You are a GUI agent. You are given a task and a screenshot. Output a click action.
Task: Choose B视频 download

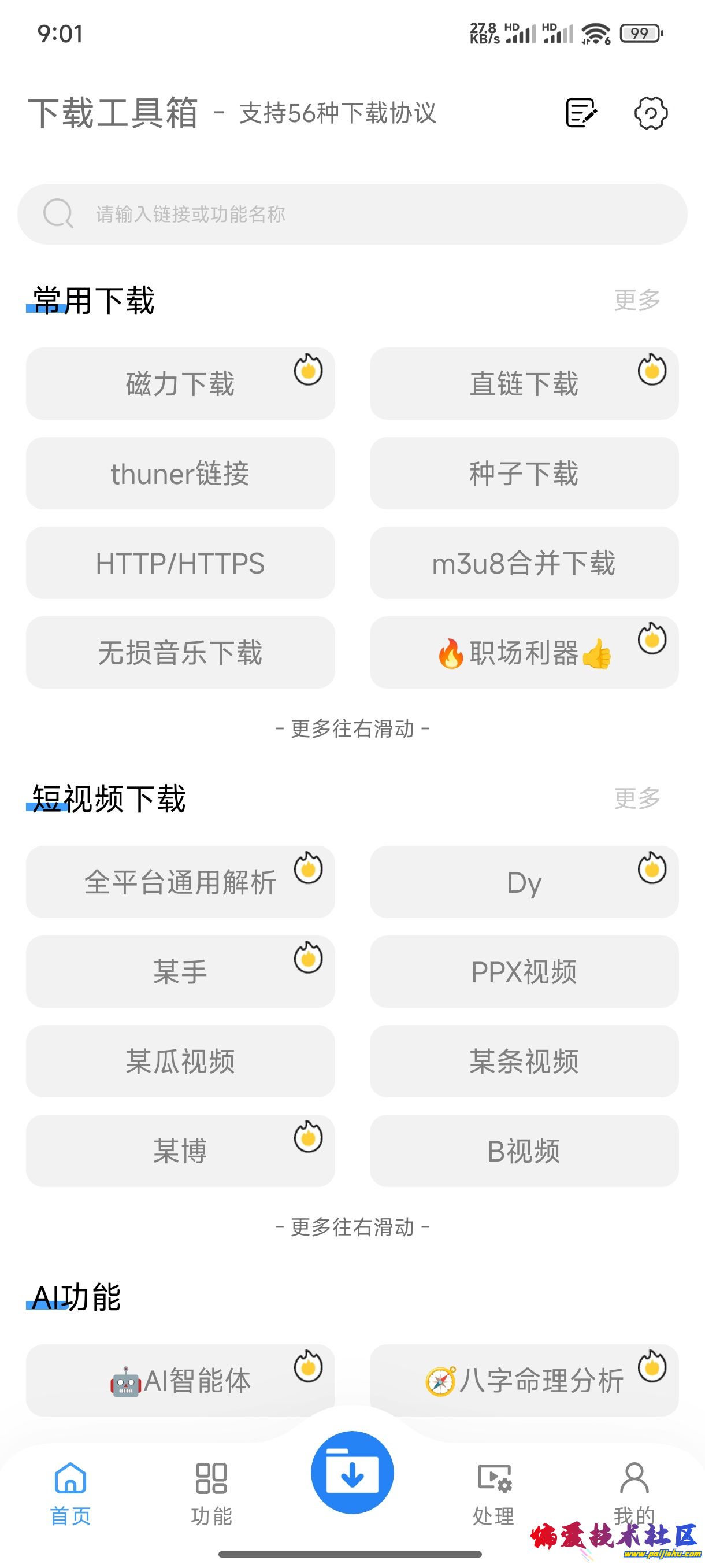coord(524,1151)
